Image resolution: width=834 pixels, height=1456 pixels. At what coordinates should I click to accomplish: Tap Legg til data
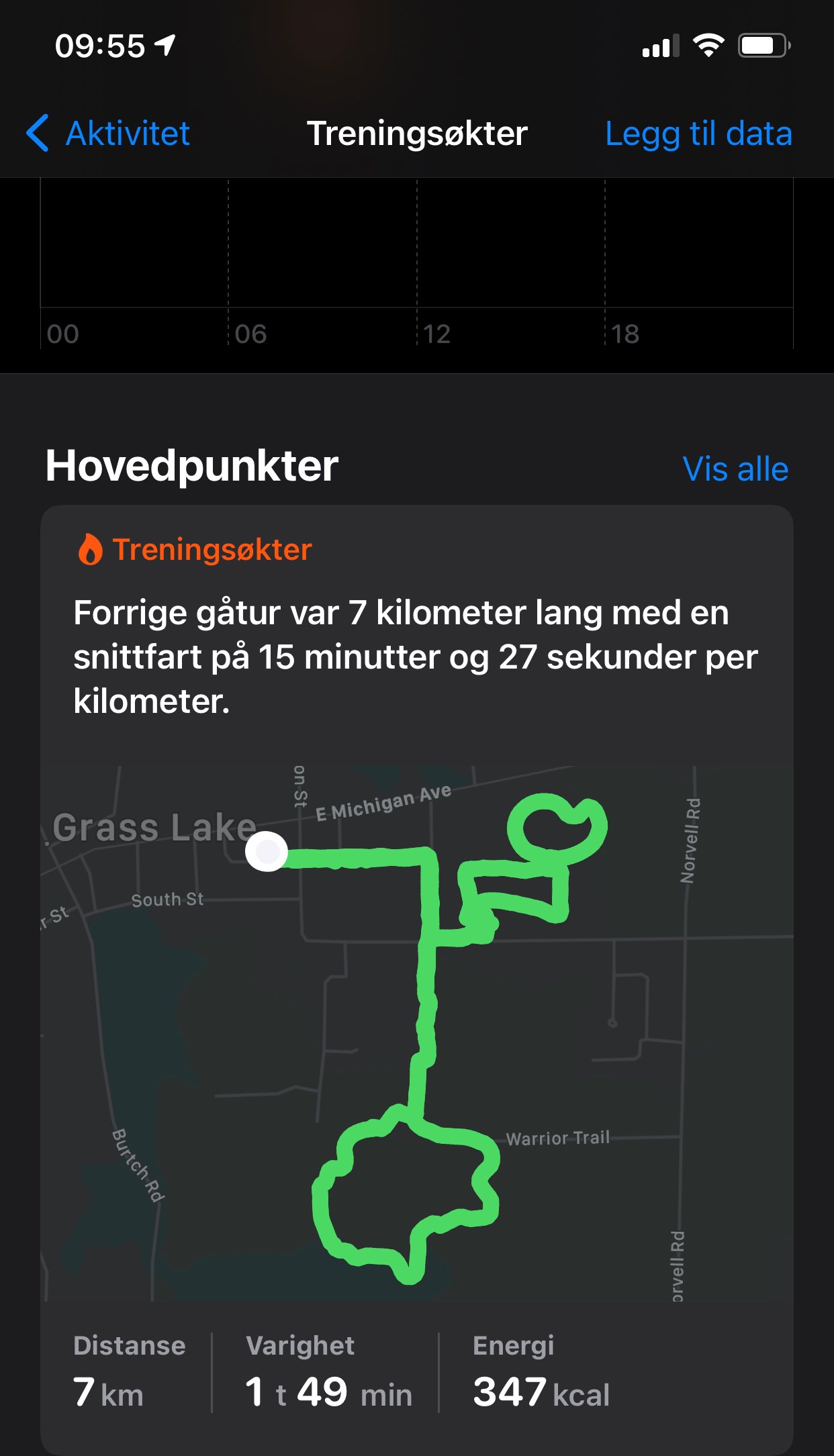pyautogui.click(x=698, y=134)
